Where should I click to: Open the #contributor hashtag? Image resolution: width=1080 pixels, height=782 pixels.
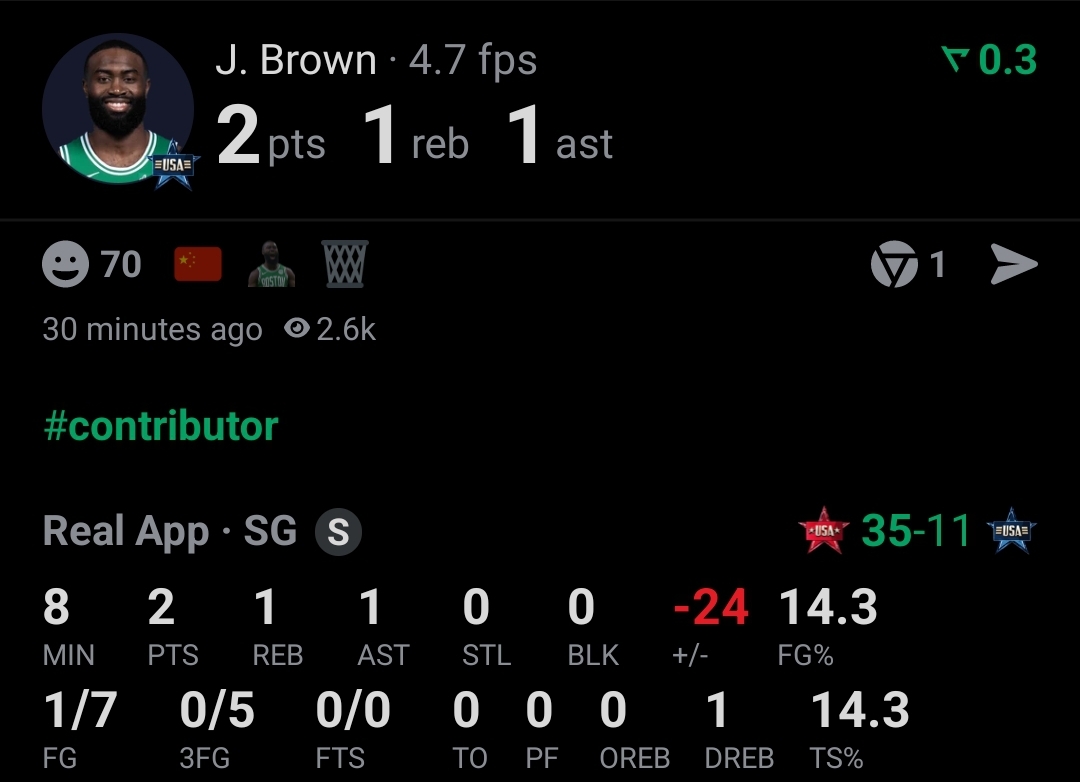pos(160,426)
